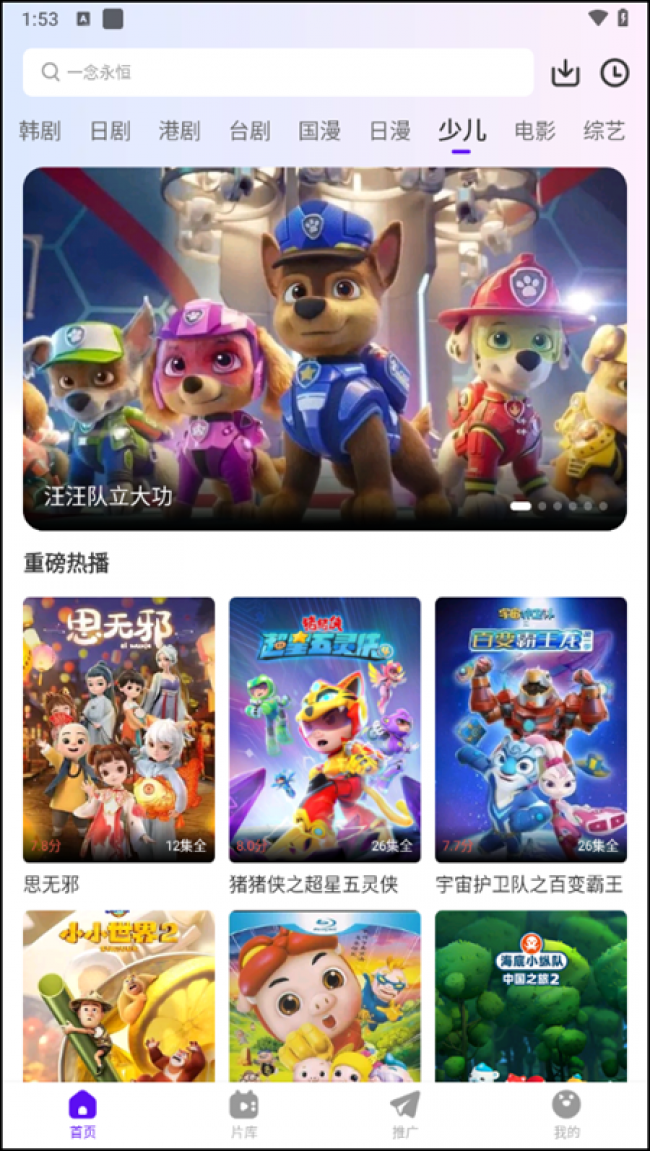Switch to the 日漫 tab
650x1151 pixels.
390,131
